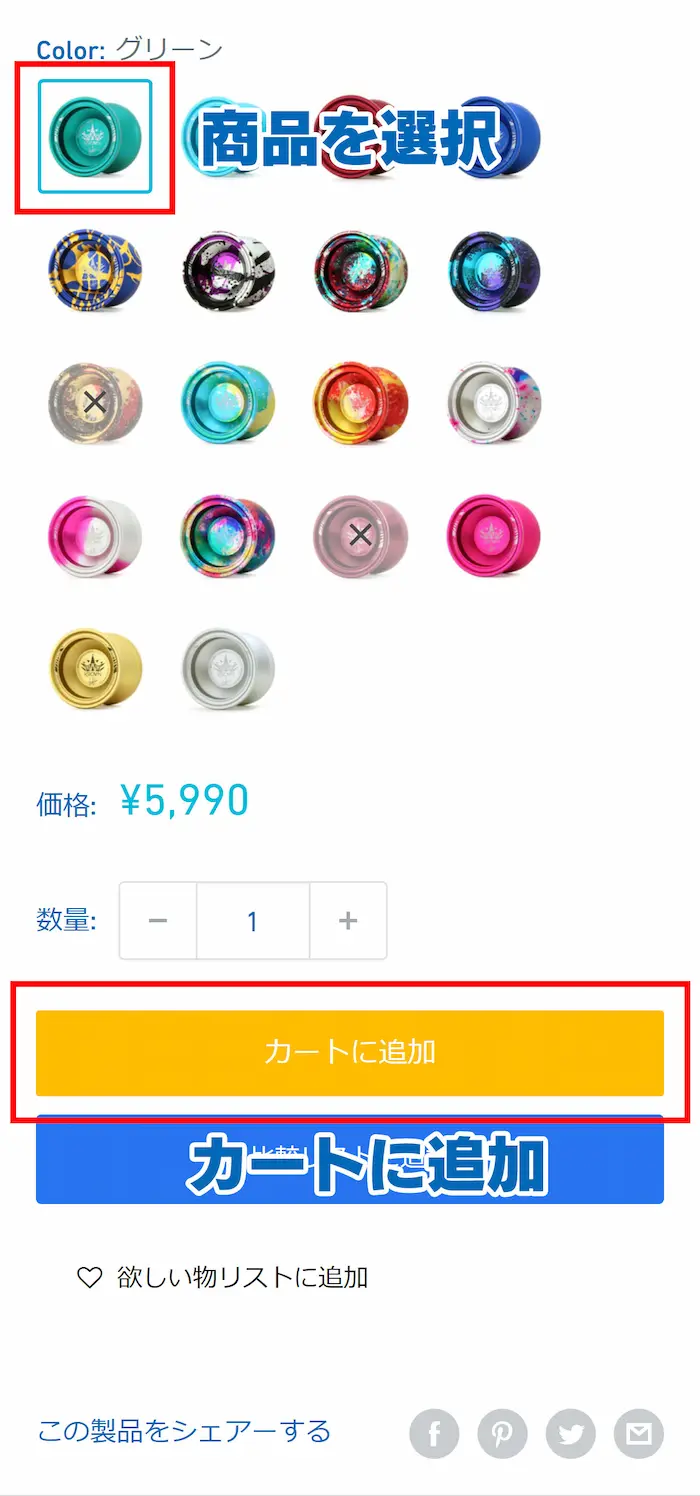The image size is (700, 1496).
Task: Pick the solid pink color swatch
Action: 494,535
